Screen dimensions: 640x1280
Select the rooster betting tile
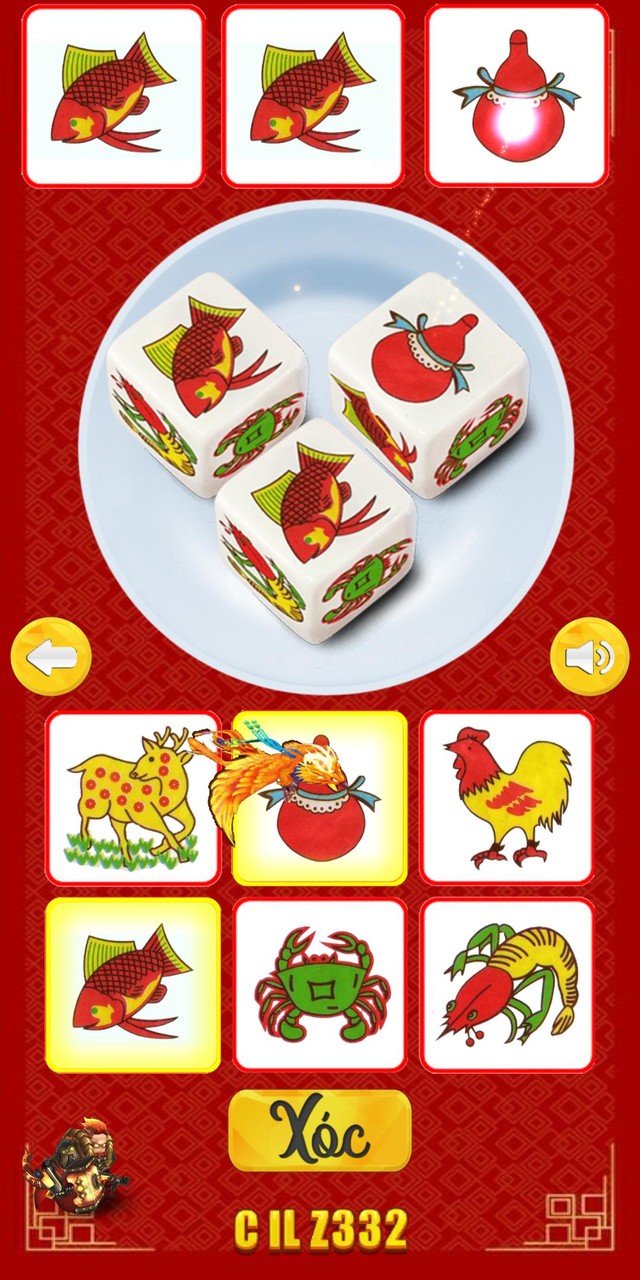[x=506, y=798]
